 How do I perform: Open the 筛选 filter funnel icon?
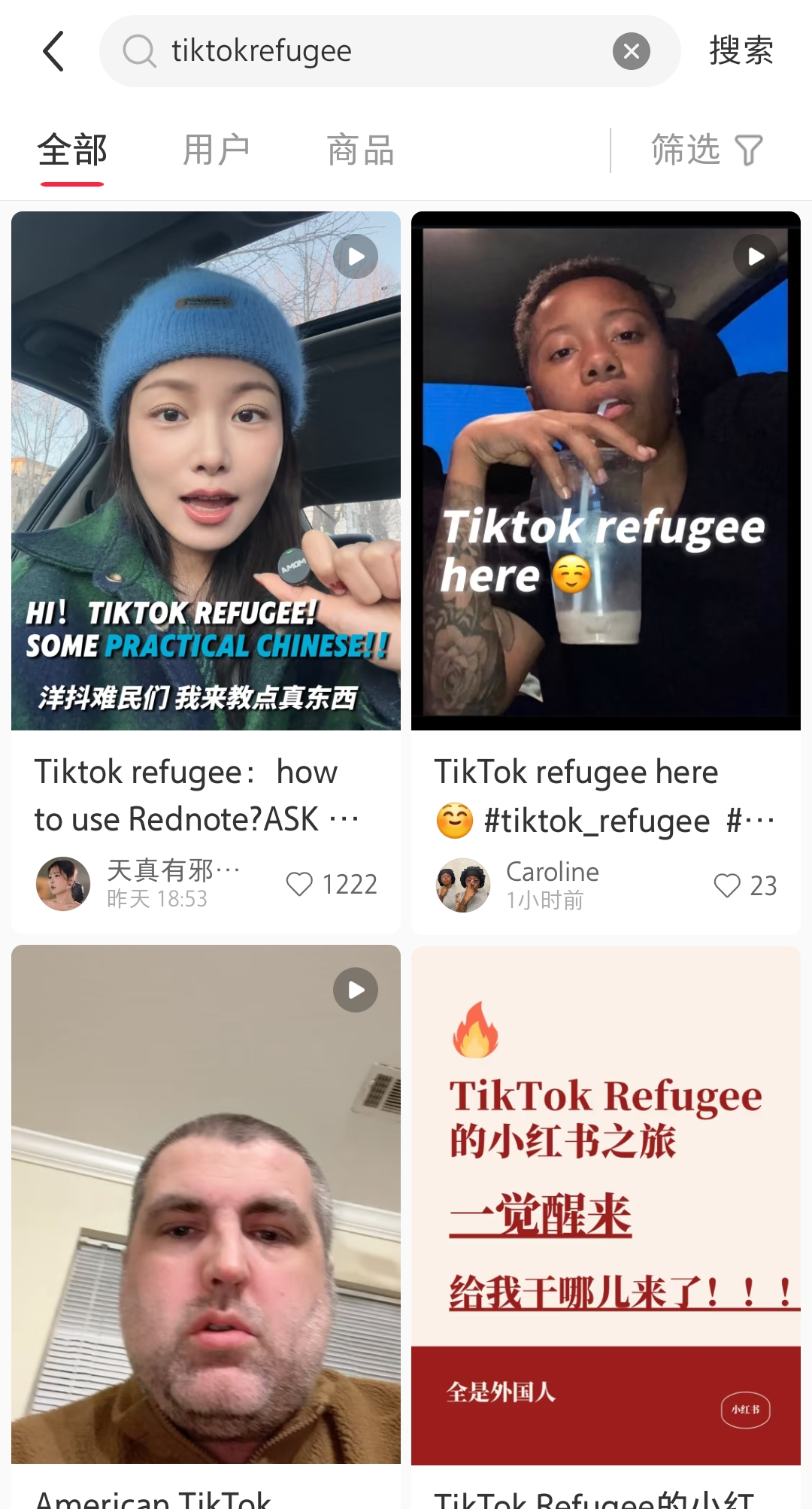click(x=749, y=149)
